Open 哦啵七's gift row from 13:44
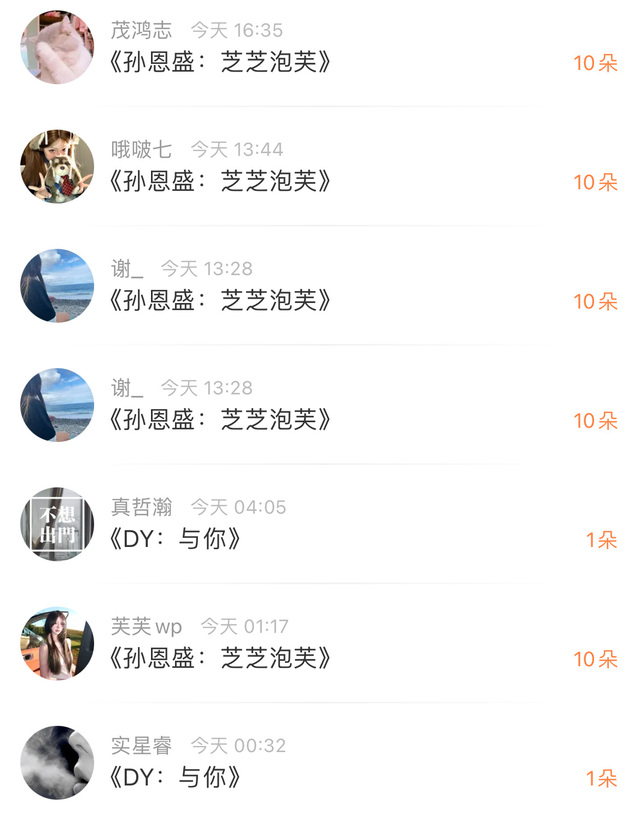640x815 pixels. (x=220, y=181)
